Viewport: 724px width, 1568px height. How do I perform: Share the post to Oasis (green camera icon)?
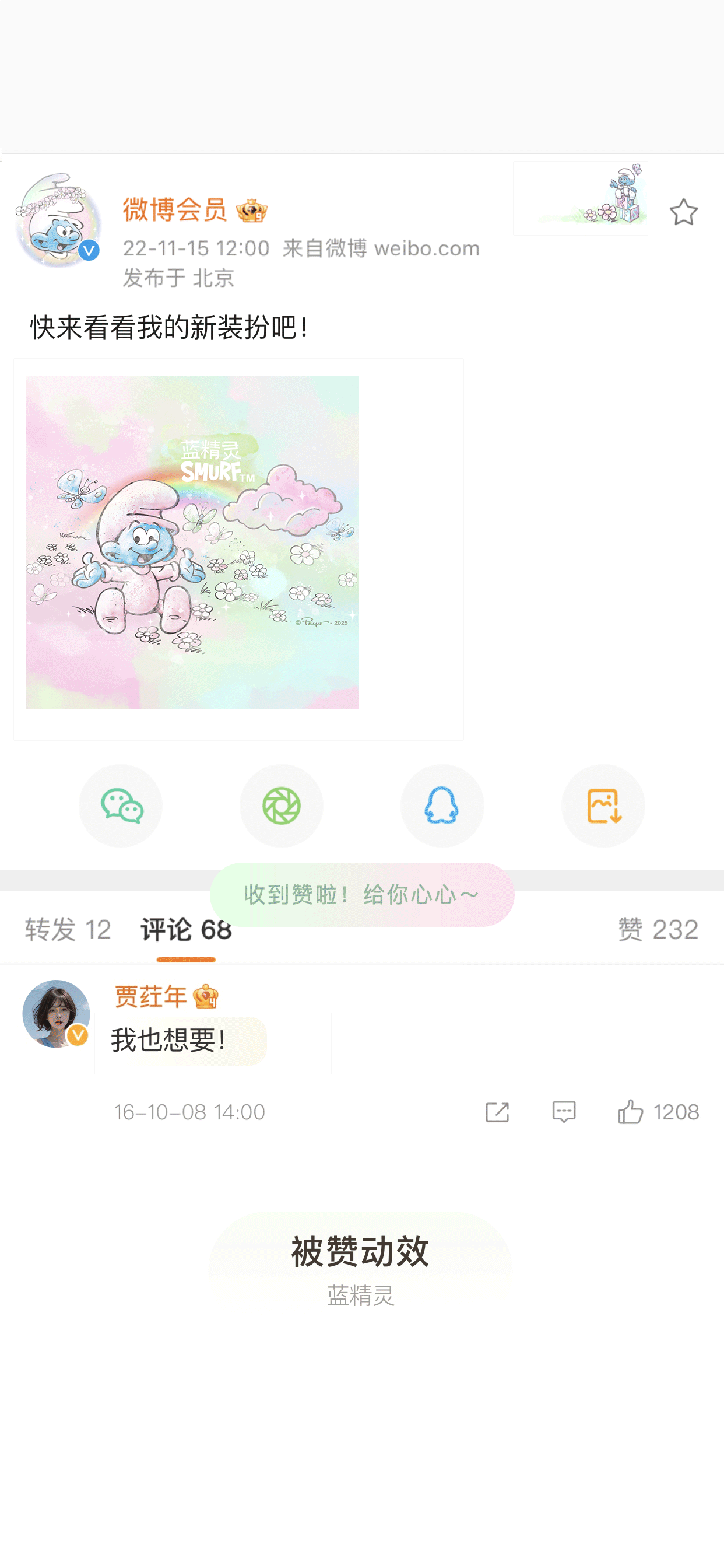point(281,806)
